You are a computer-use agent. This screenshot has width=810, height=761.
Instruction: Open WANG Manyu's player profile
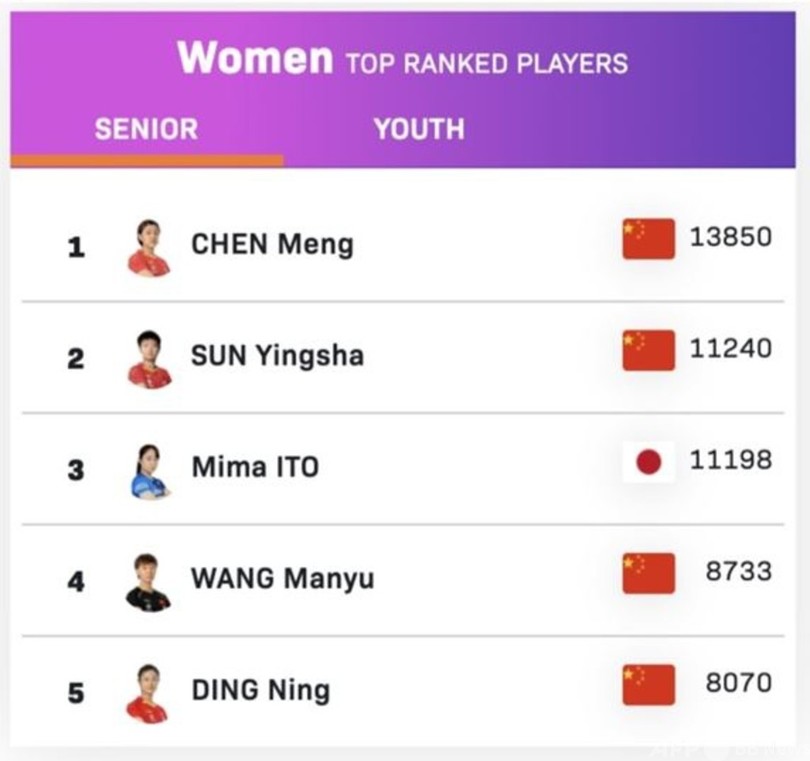(x=282, y=578)
